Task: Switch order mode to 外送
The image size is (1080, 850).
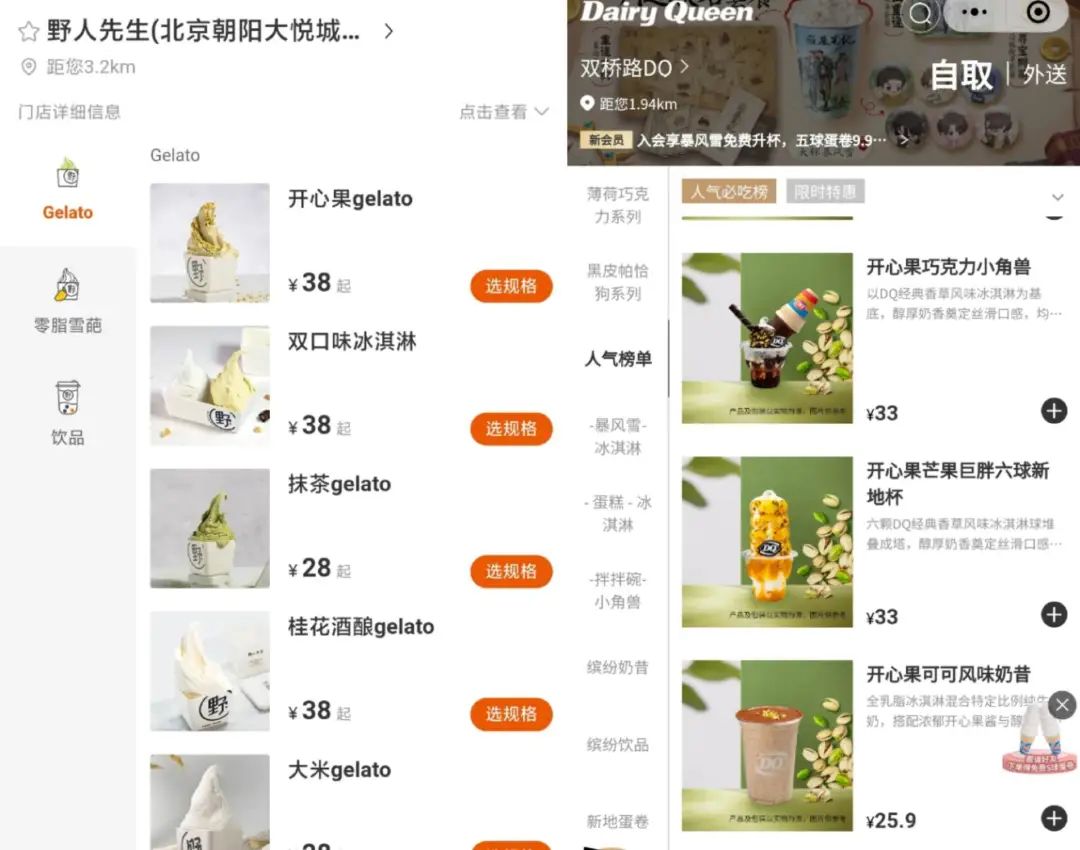Action: coord(1045,74)
